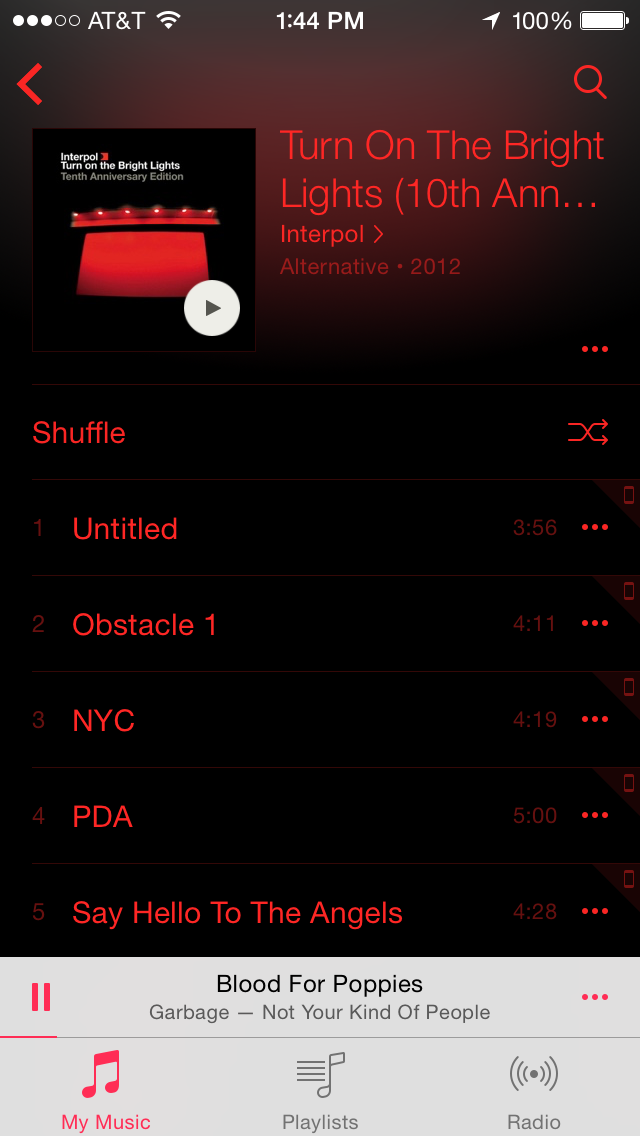Screen dimensions: 640x1136
Task: Open more options for PDA
Action: pyautogui.click(x=595, y=815)
